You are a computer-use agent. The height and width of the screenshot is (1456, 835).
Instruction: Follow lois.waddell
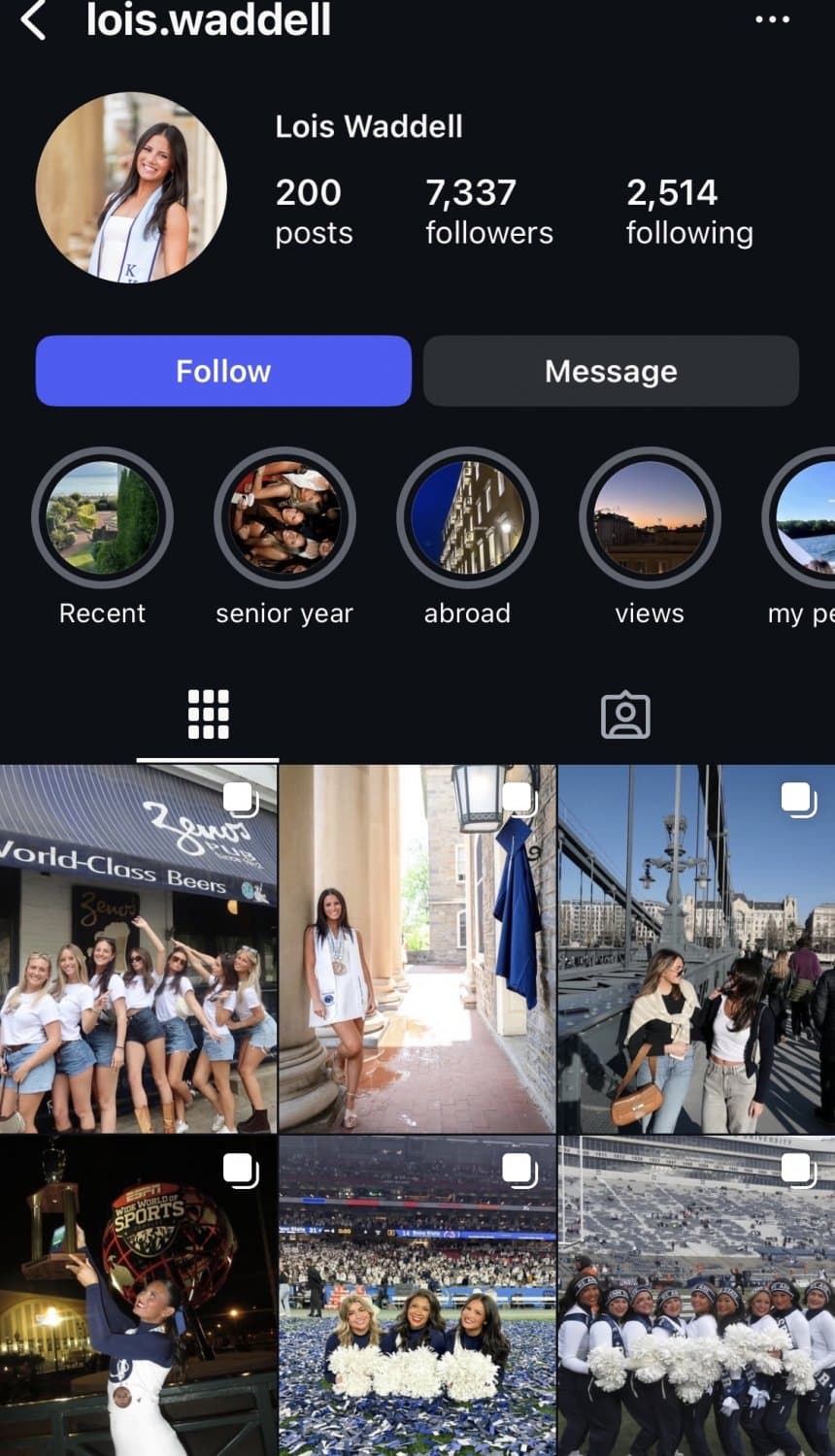[x=223, y=371]
